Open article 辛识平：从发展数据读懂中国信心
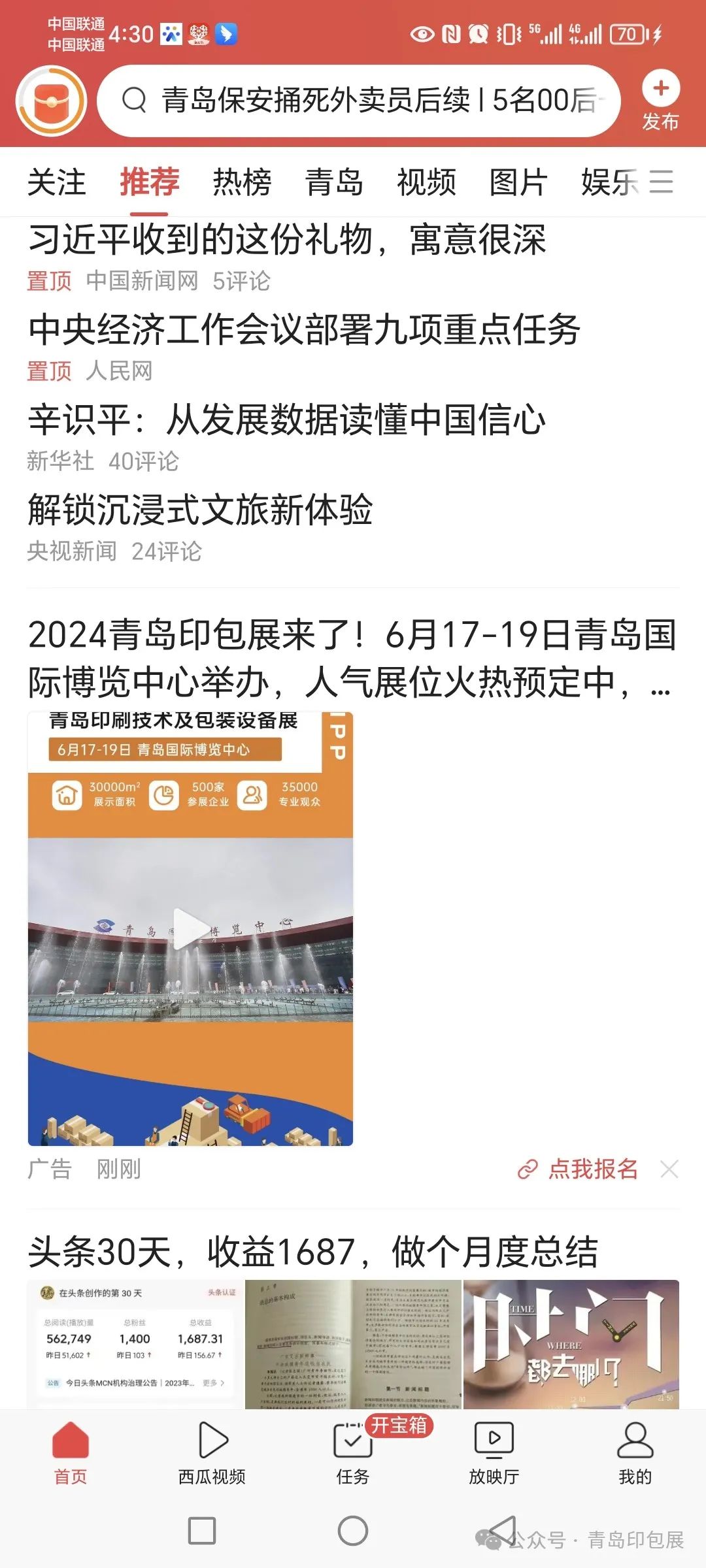Screen dimensions: 706x1568 [286, 419]
